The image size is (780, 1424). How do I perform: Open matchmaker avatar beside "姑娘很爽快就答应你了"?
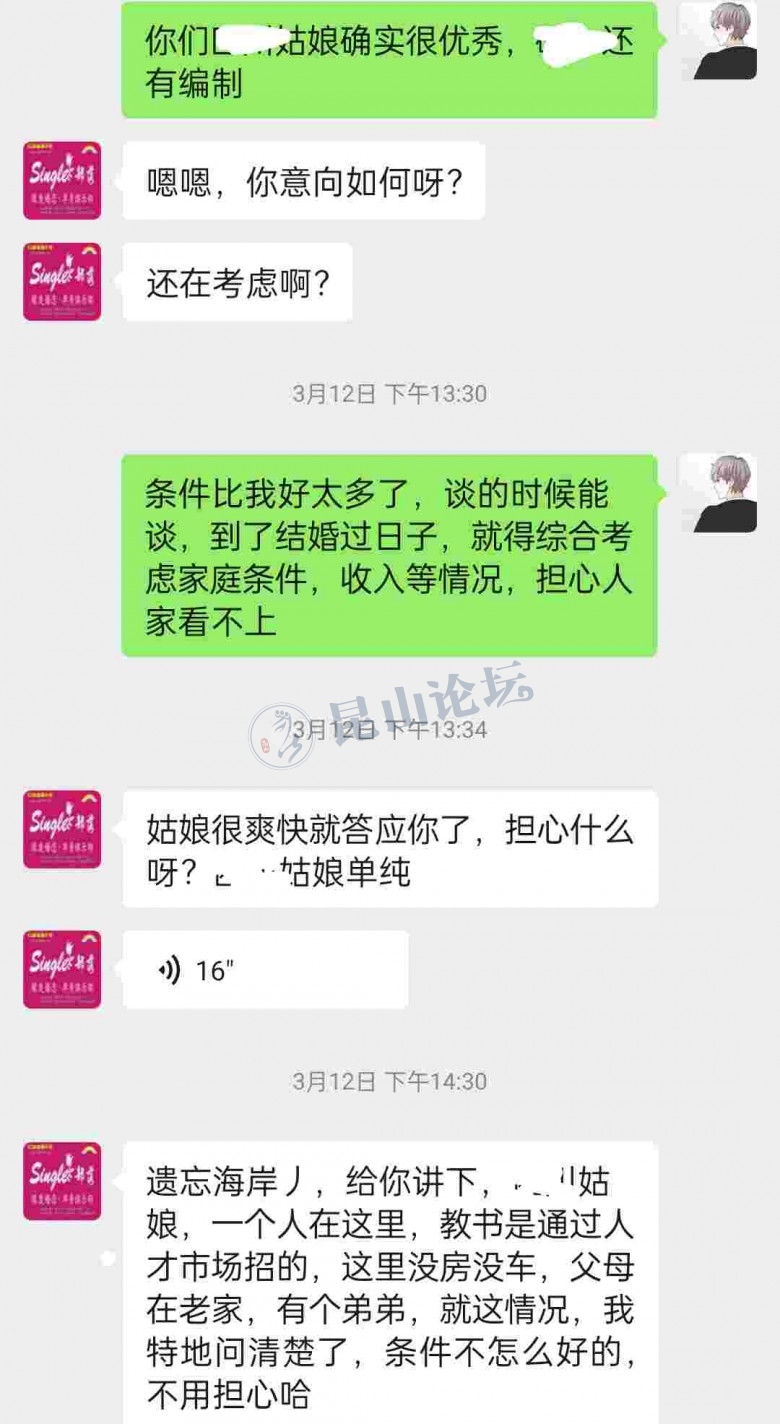(62, 829)
